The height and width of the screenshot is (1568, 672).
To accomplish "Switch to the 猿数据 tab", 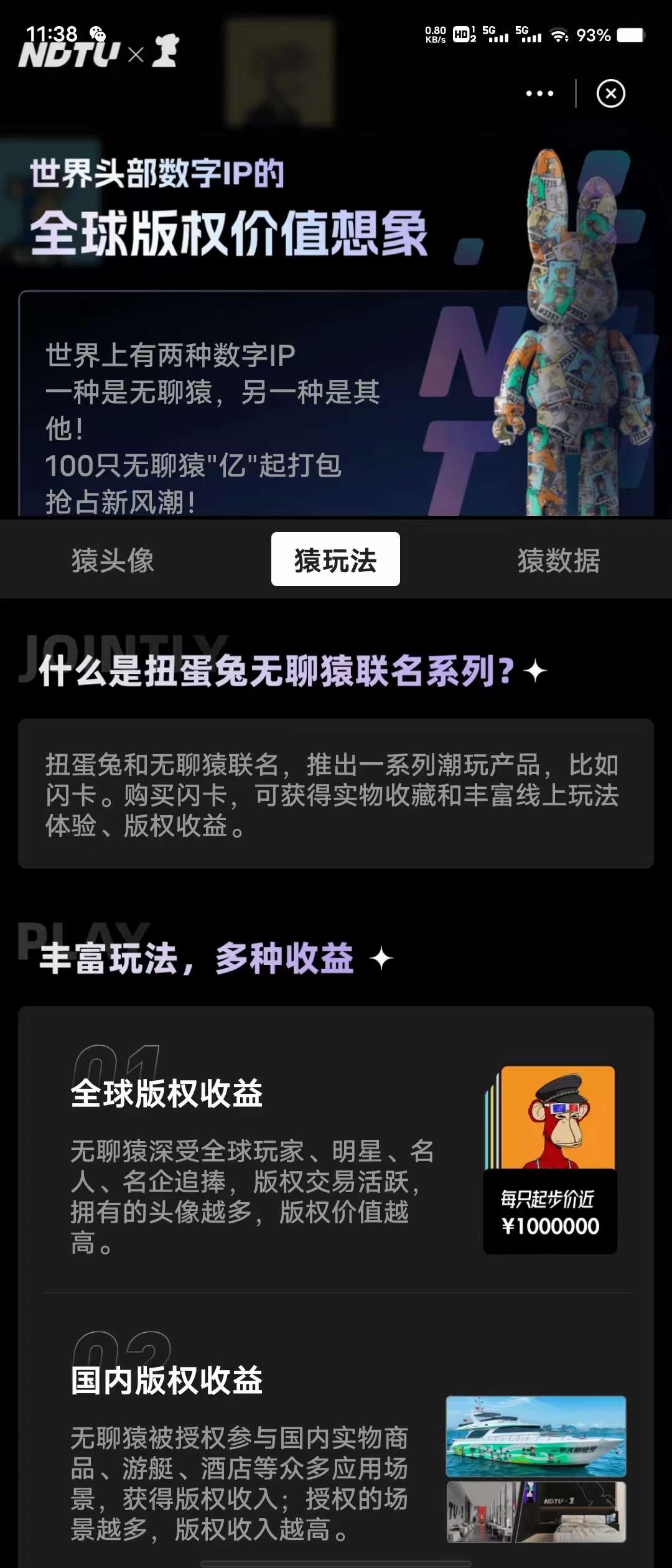I will [558, 560].
